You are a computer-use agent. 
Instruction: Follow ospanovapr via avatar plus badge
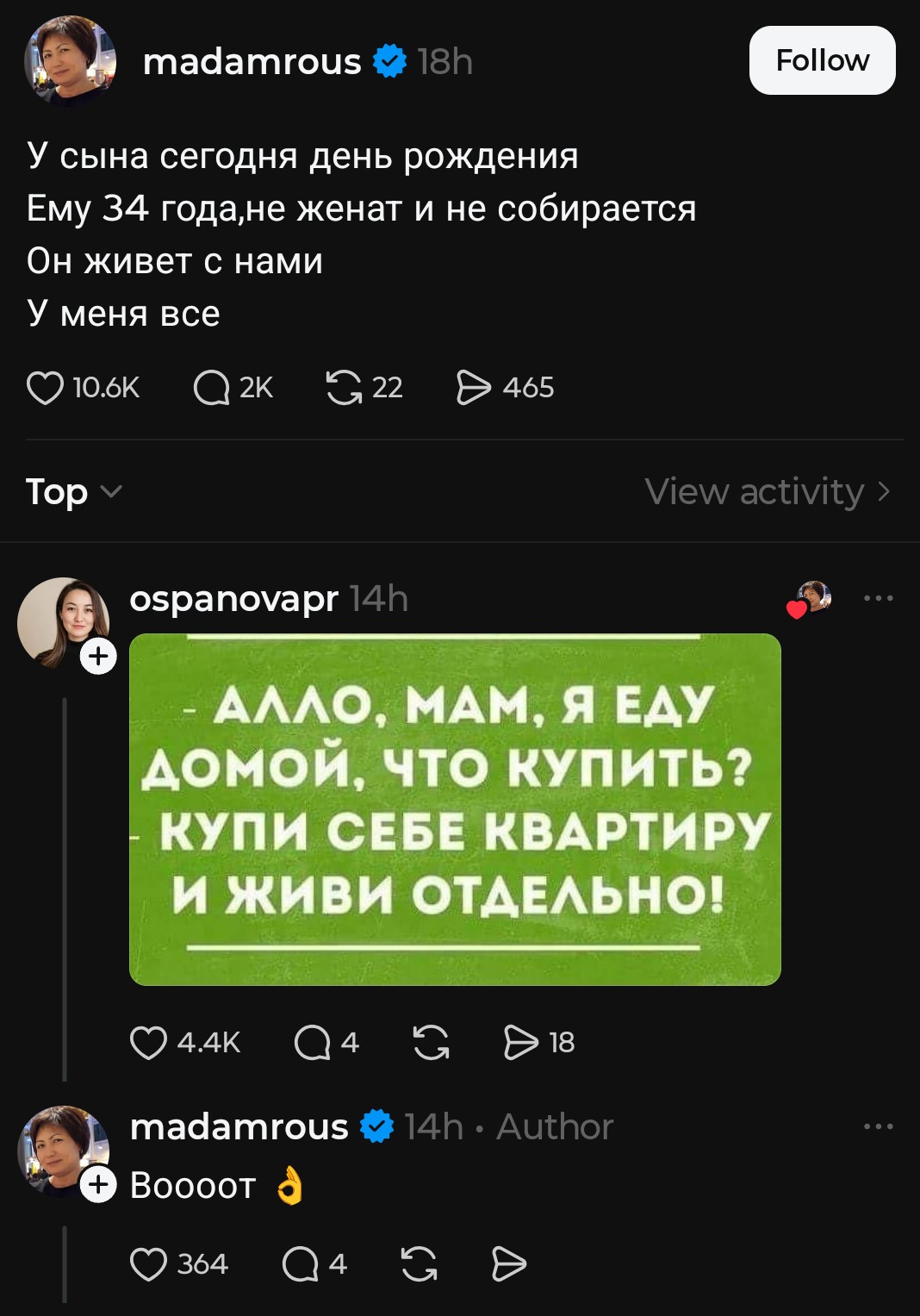pos(98,657)
